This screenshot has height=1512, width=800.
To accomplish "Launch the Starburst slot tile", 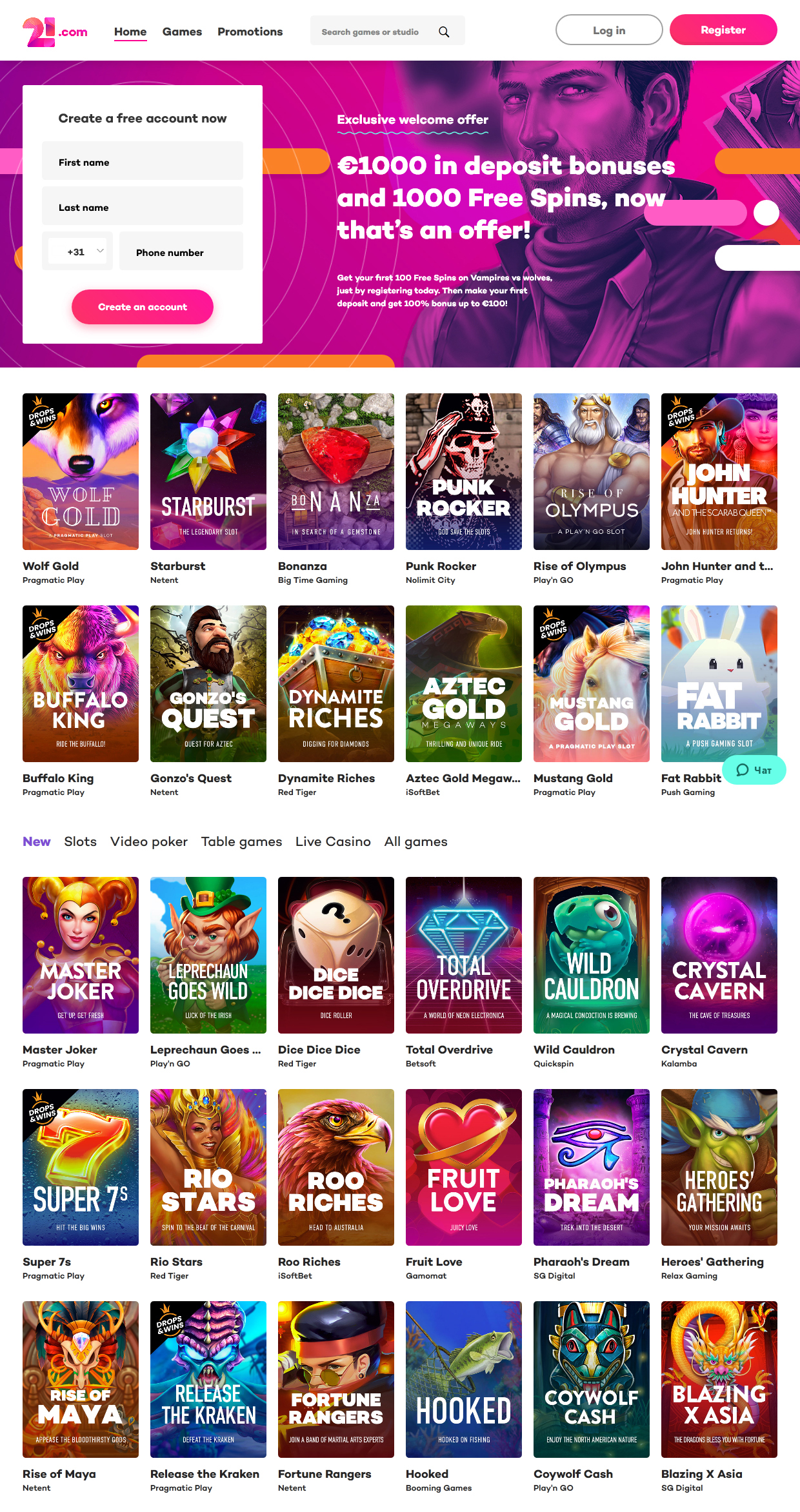I will point(208,471).
